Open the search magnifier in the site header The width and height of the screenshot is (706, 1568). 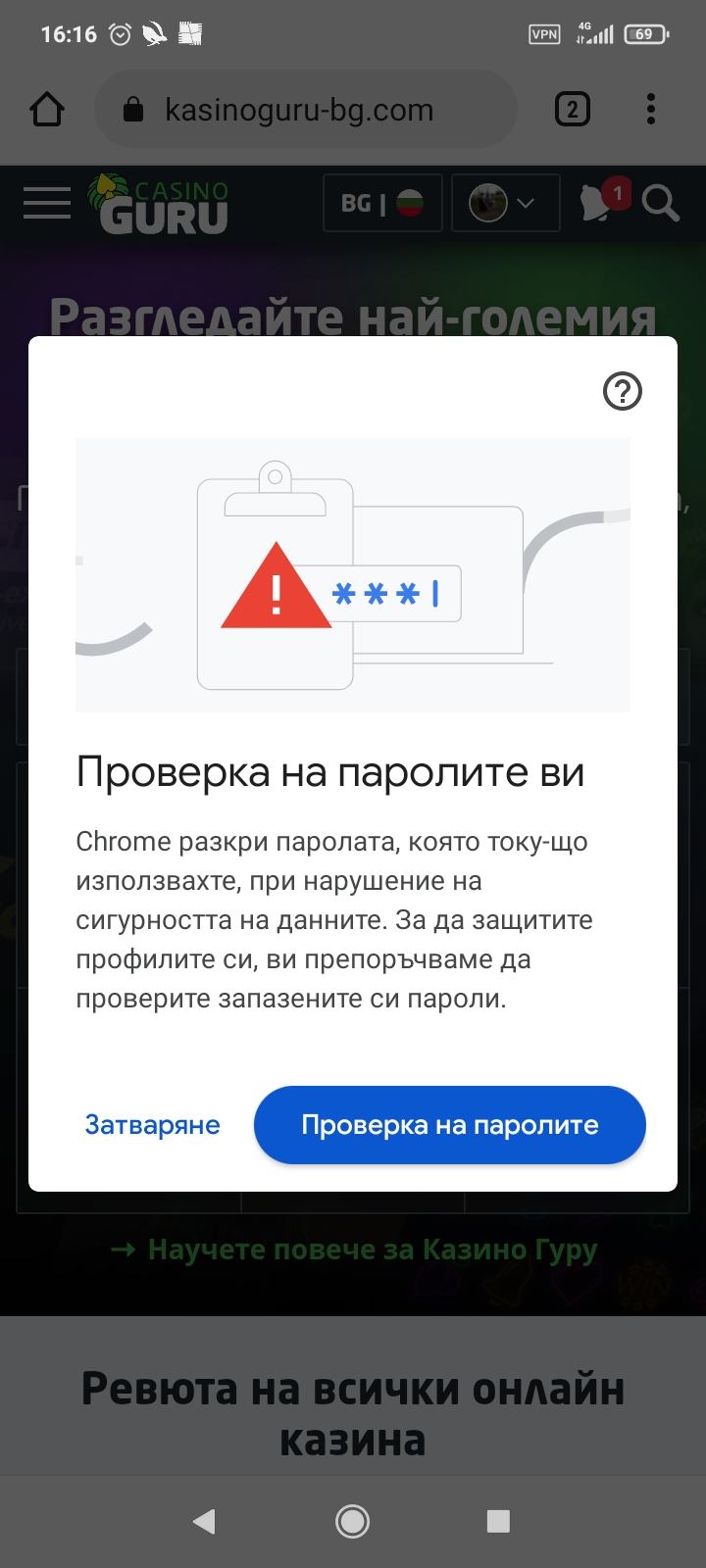coord(661,203)
